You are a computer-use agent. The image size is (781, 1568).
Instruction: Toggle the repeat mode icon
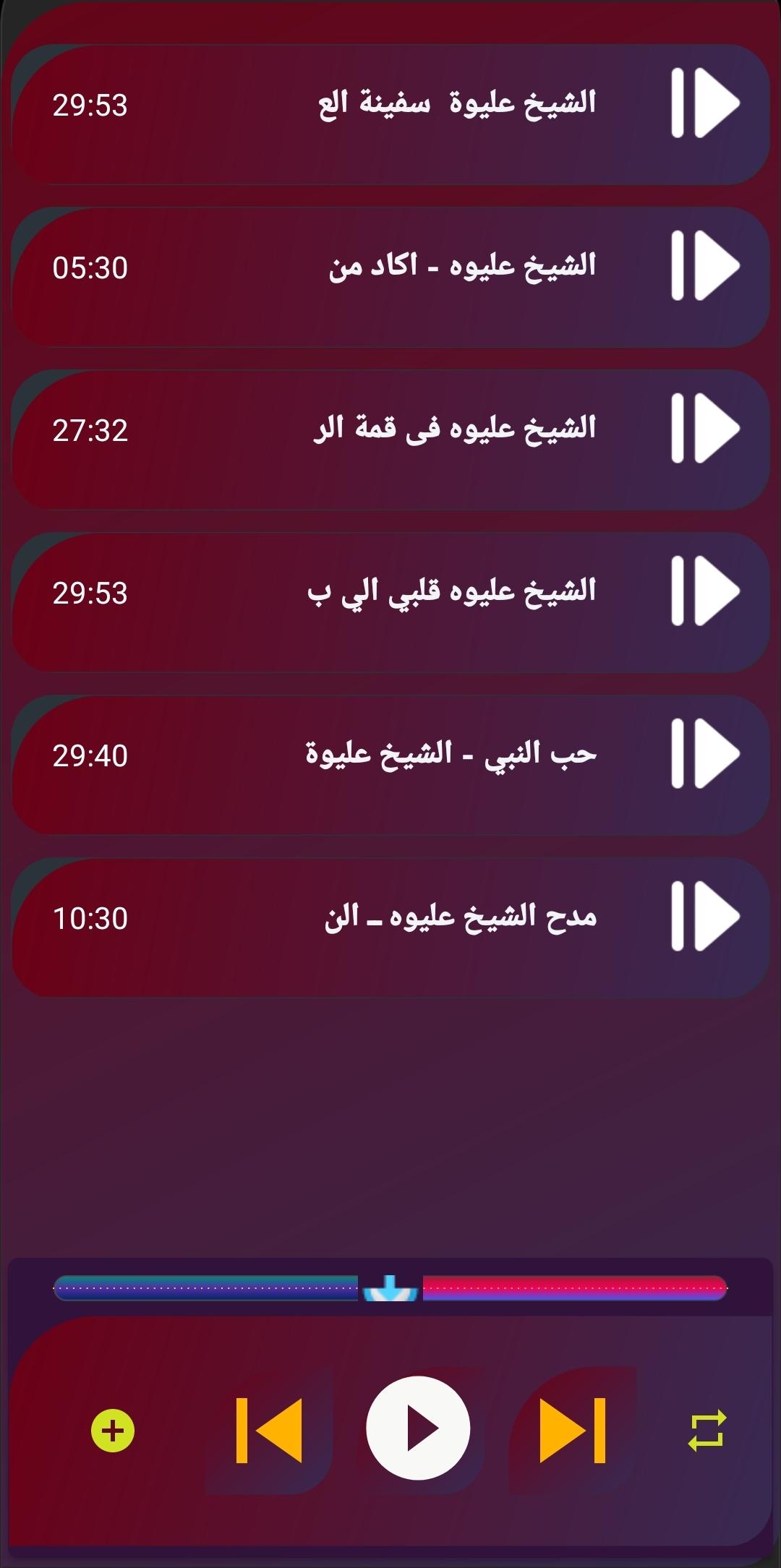(x=707, y=1430)
